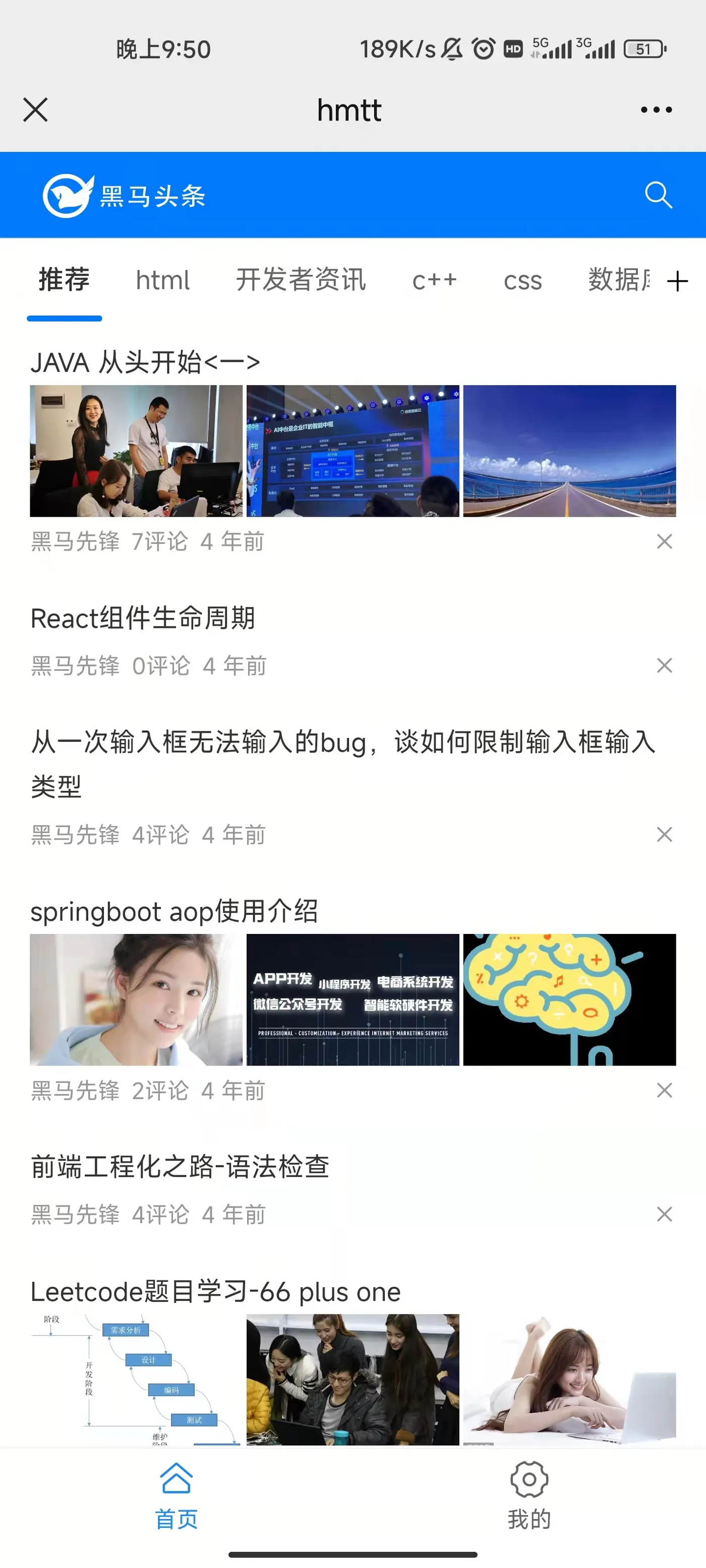Open the three-dot overflow menu
This screenshot has height=1568, width=706.
click(656, 110)
